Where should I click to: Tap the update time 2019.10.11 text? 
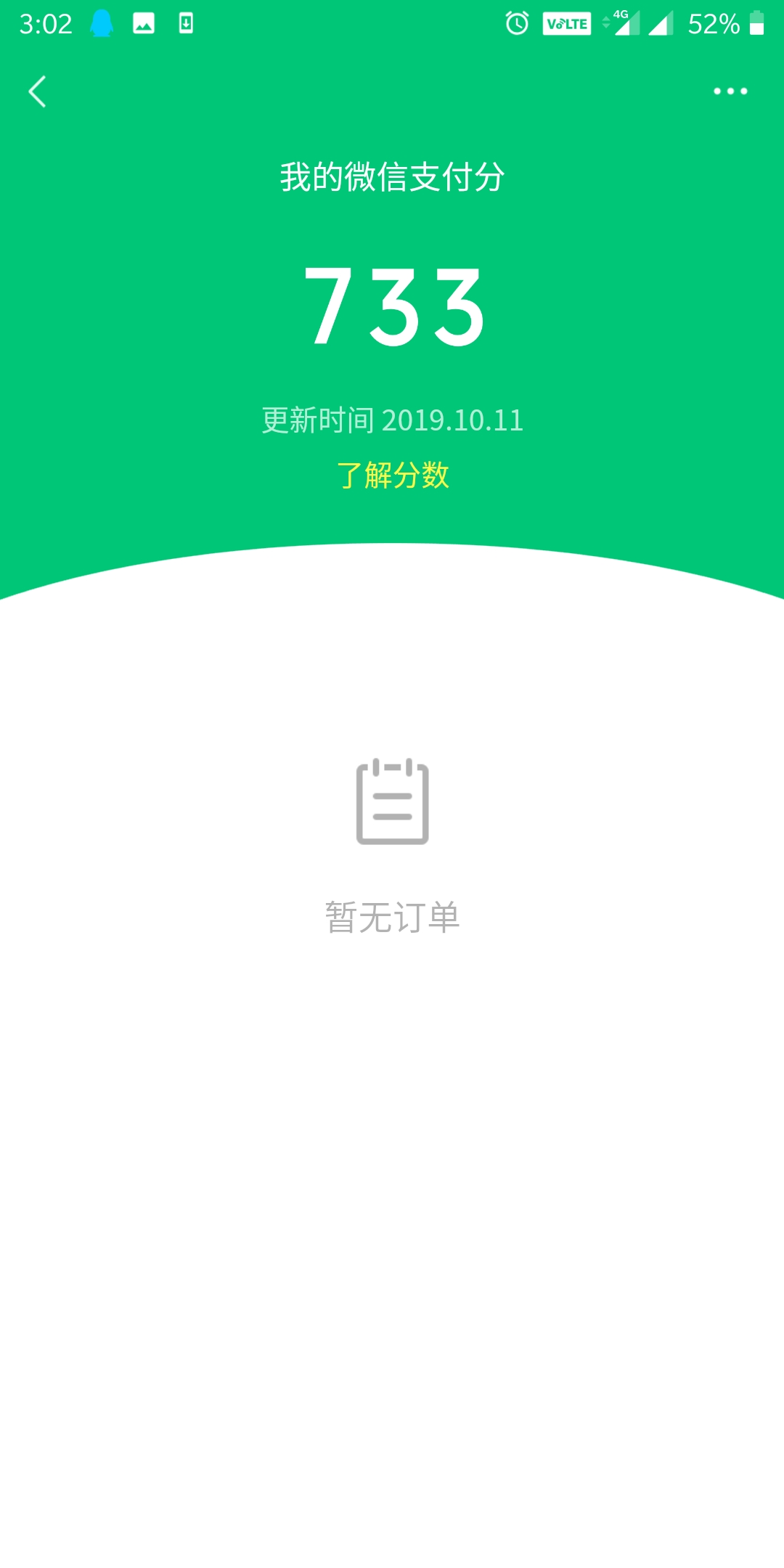[x=392, y=421]
